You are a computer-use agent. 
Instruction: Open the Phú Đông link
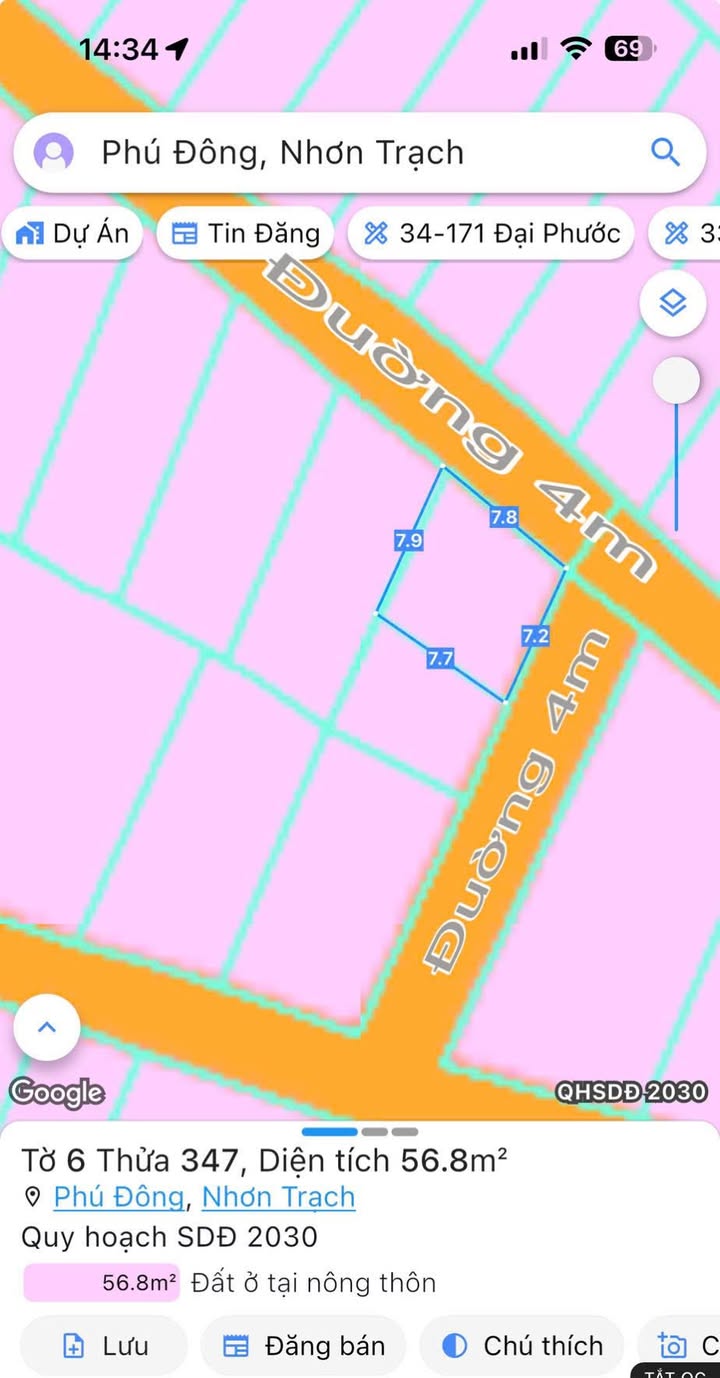click(x=119, y=1197)
